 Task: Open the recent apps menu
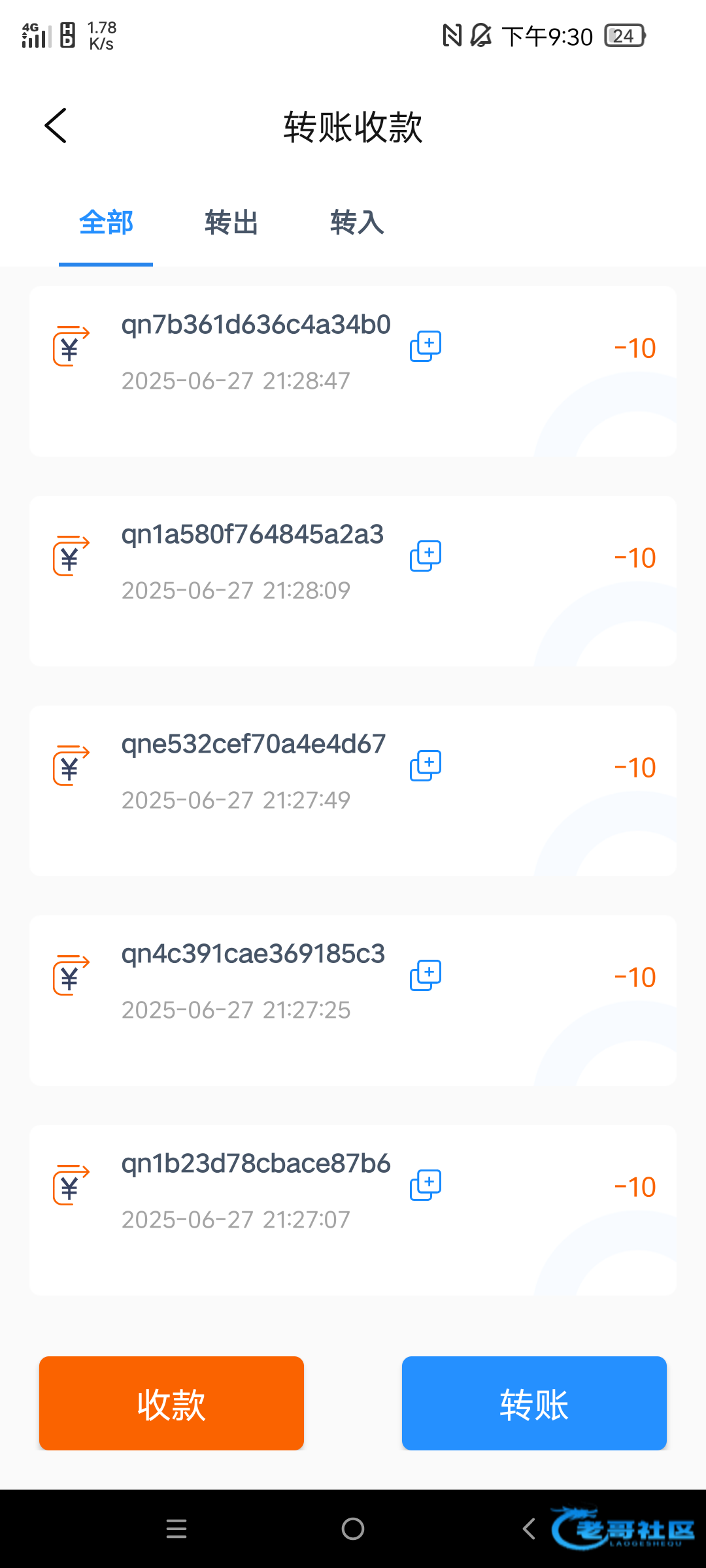pos(176,1529)
